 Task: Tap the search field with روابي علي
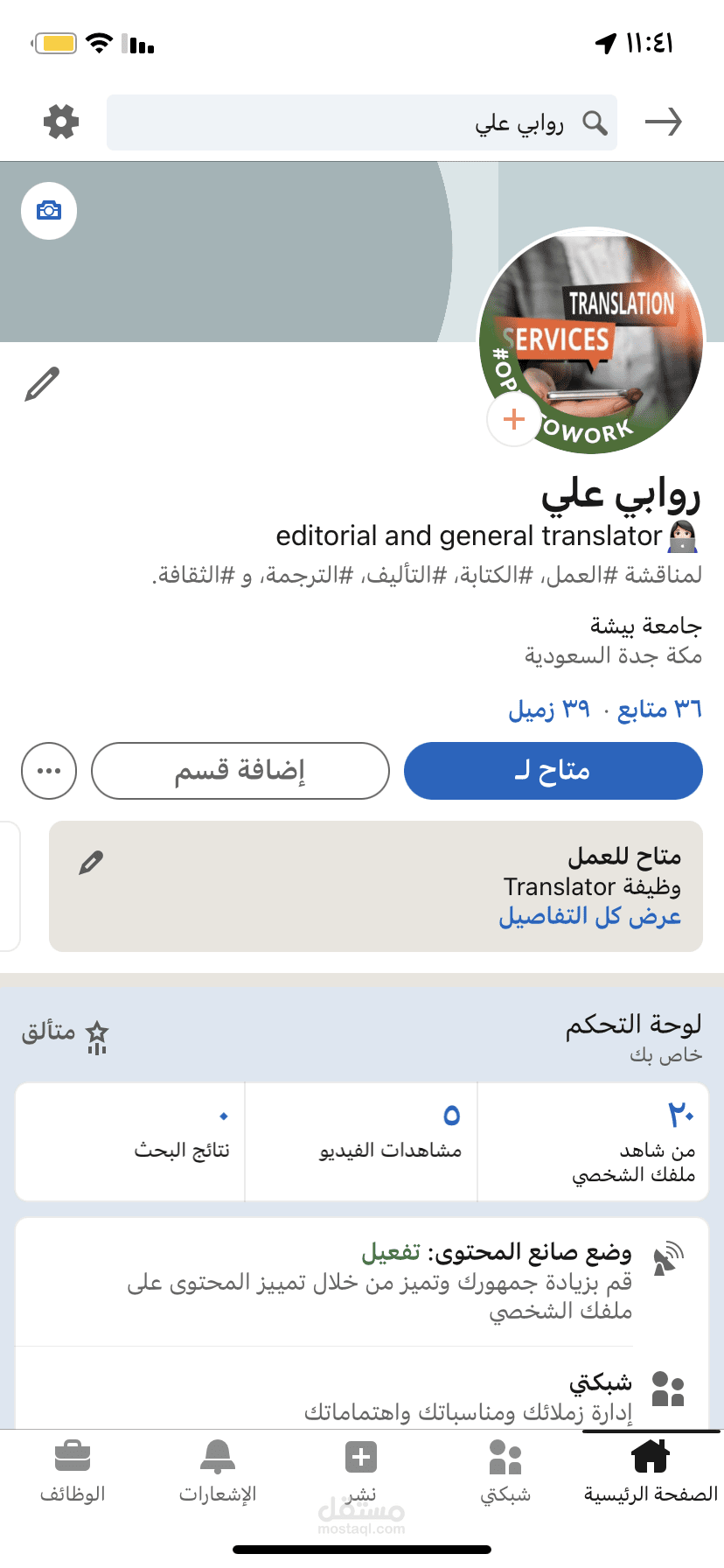[362, 122]
